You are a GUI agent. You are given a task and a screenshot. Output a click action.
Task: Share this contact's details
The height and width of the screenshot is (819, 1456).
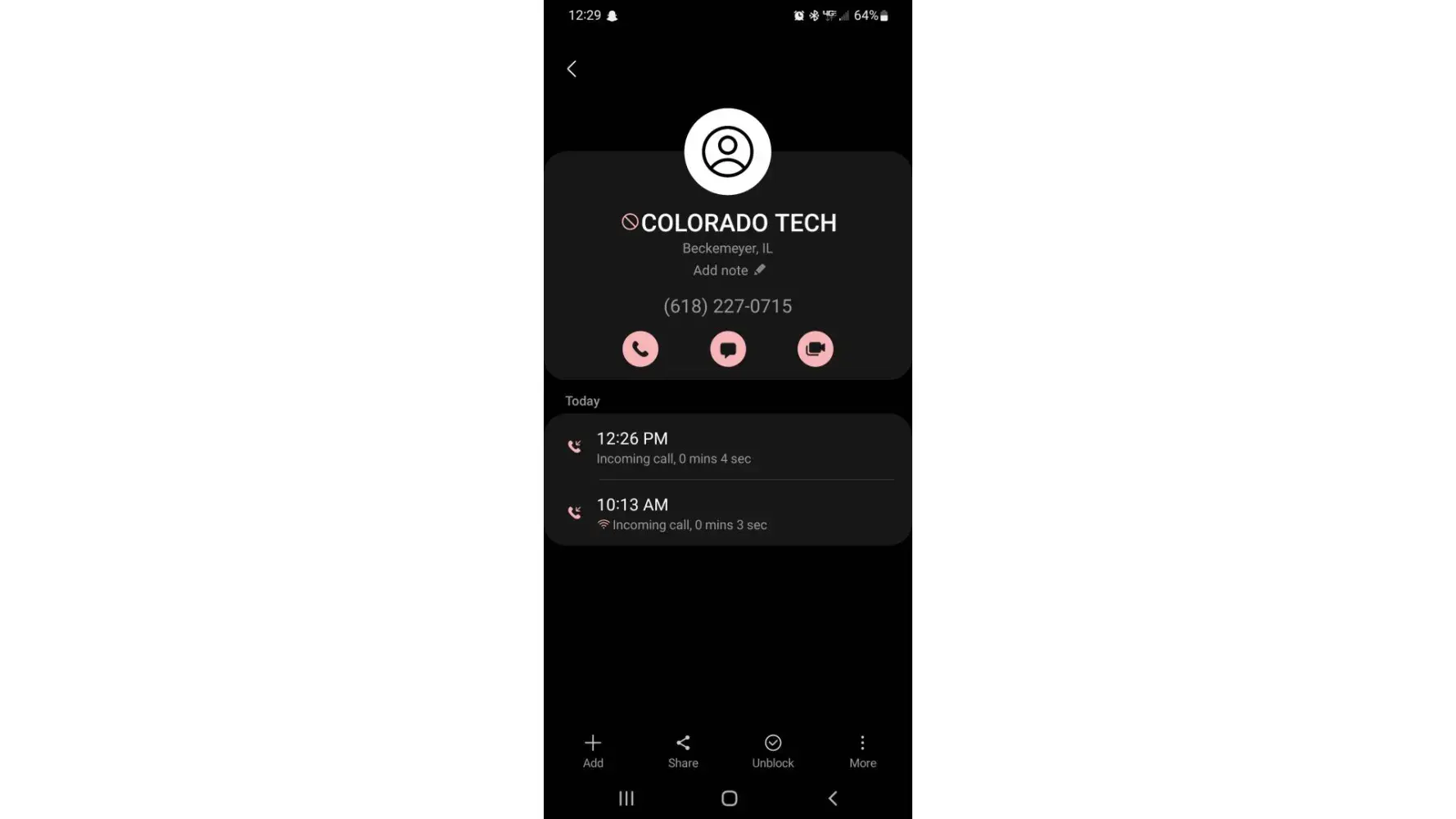[683, 750]
